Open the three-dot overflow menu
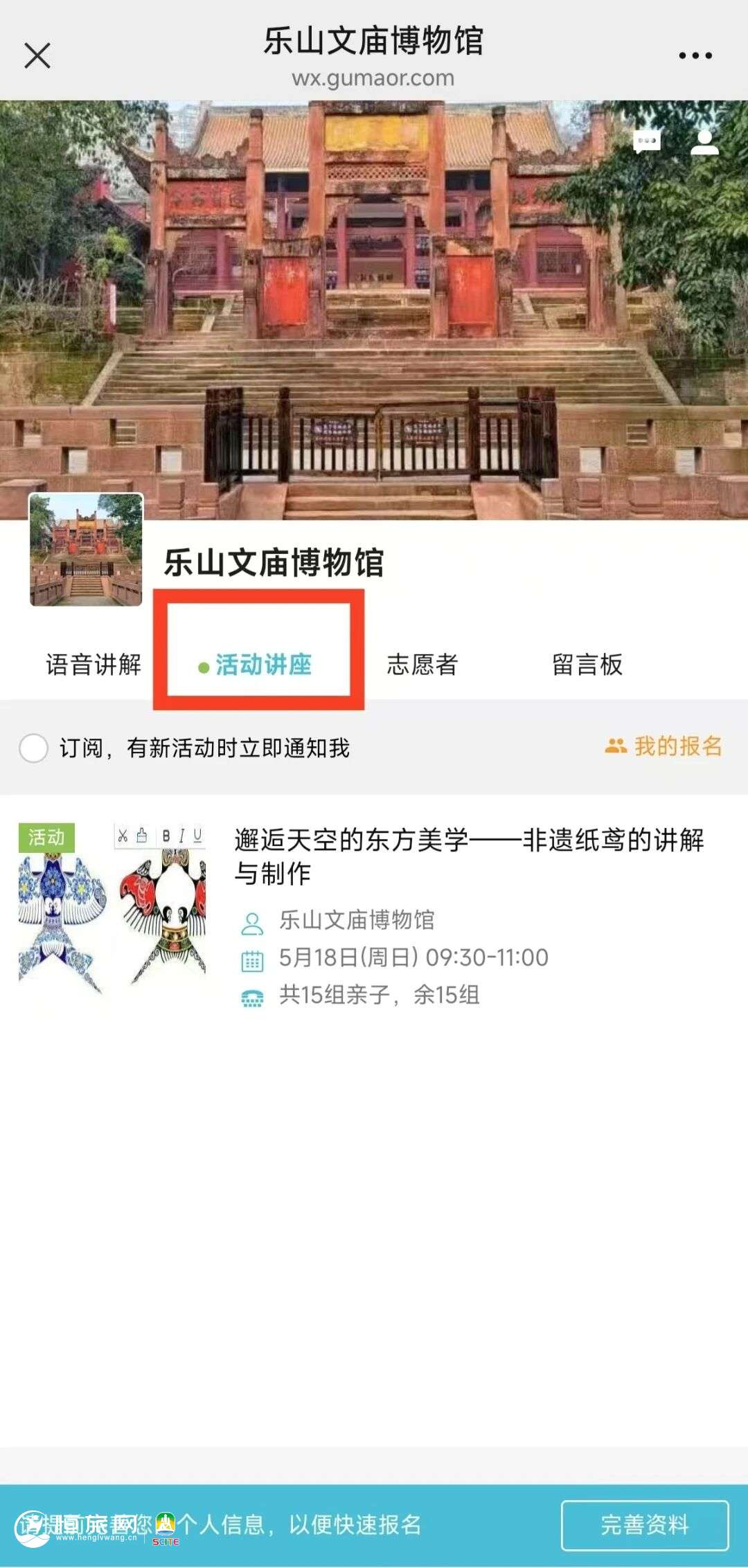 pyautogui.click(x=695, y=55)
